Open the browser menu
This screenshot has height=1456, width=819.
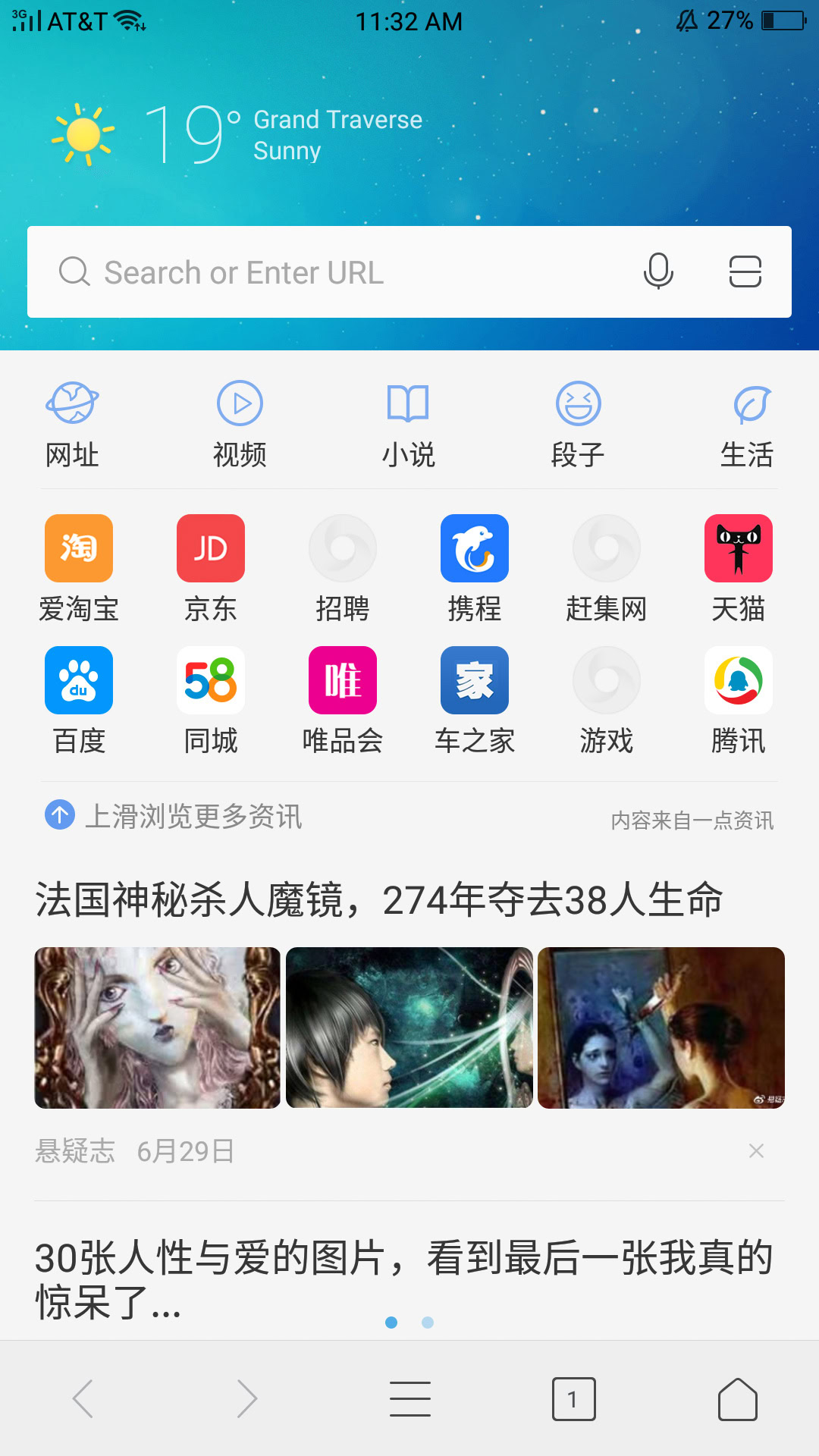[x=409, y=1398]
